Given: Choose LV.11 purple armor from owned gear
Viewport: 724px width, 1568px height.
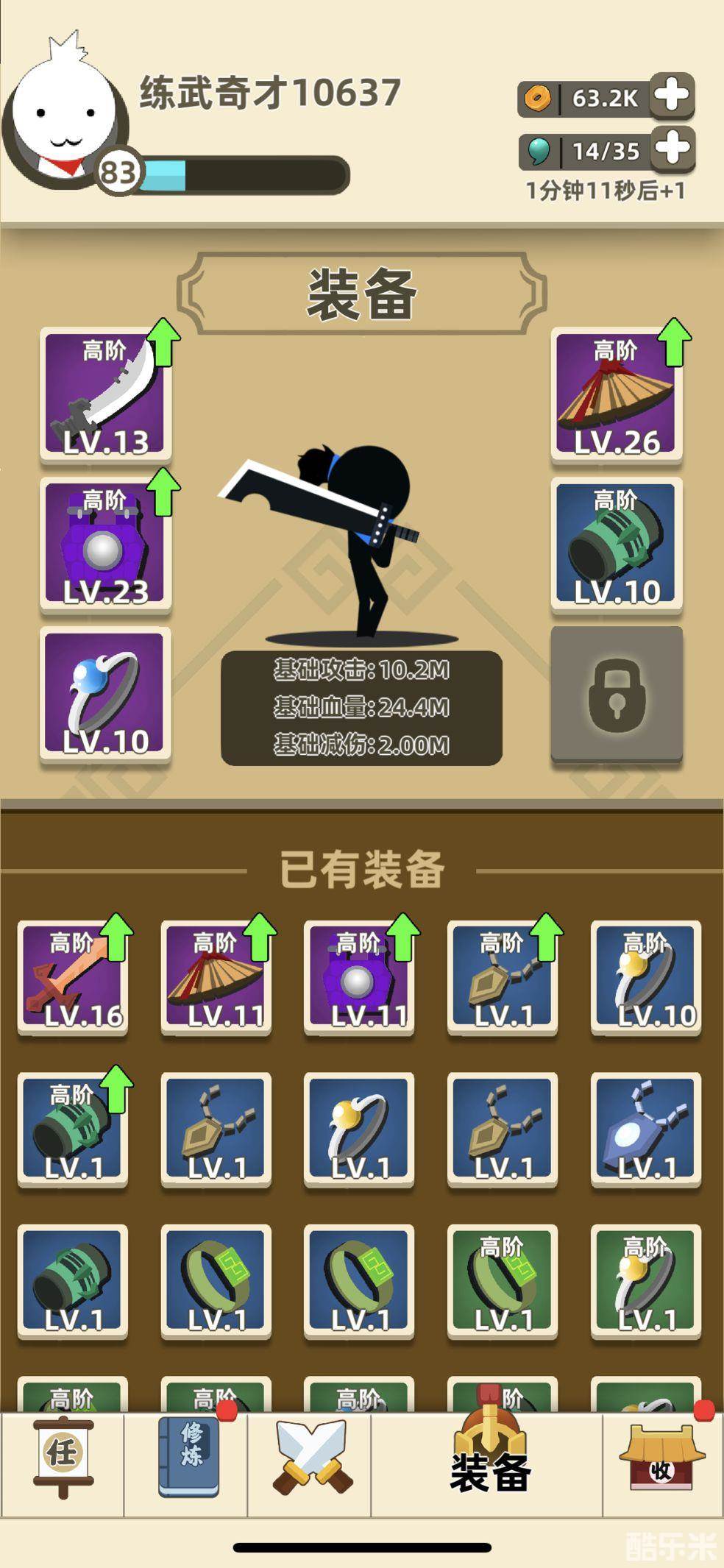Looking at the screenshot, I should [359, 977].
